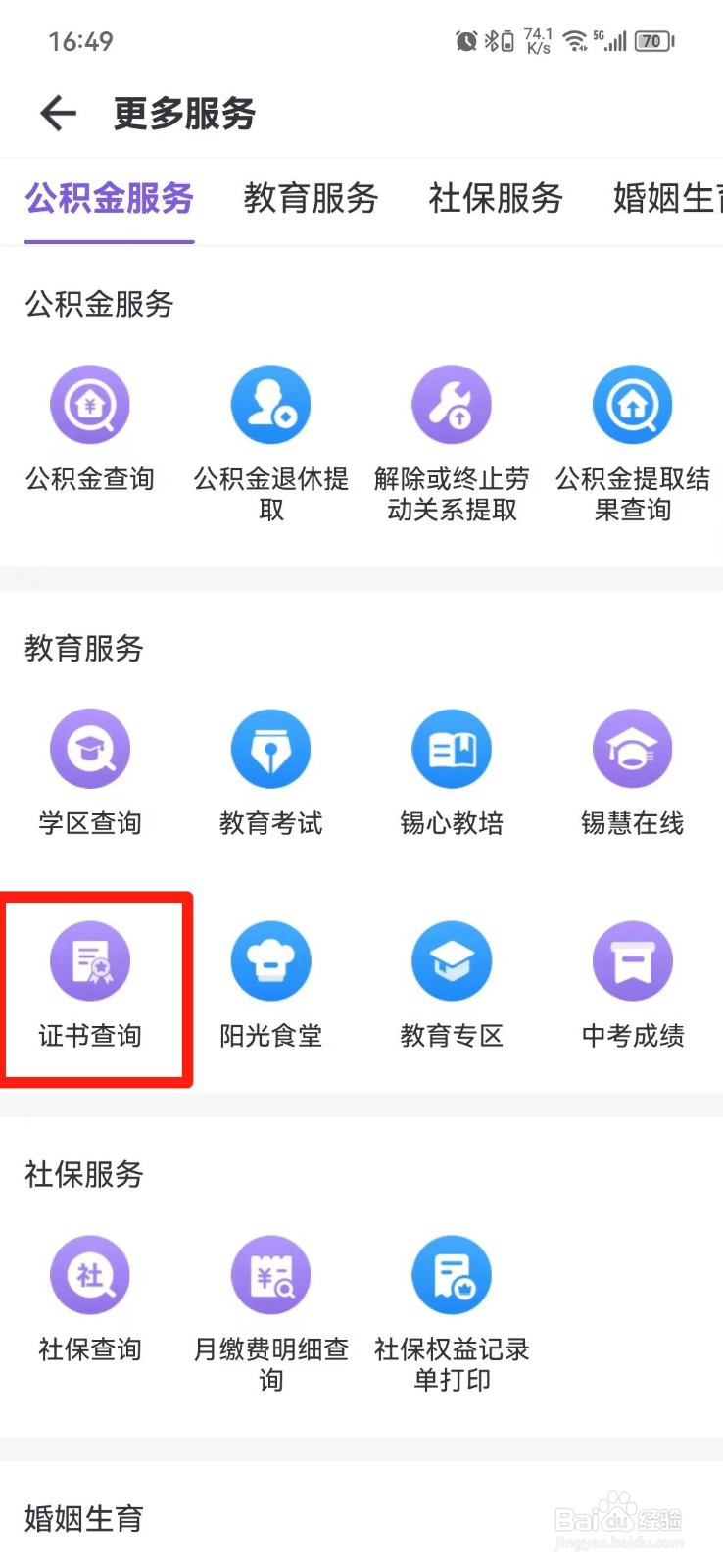Select the 中考成绩 icon

coord(633,960)
